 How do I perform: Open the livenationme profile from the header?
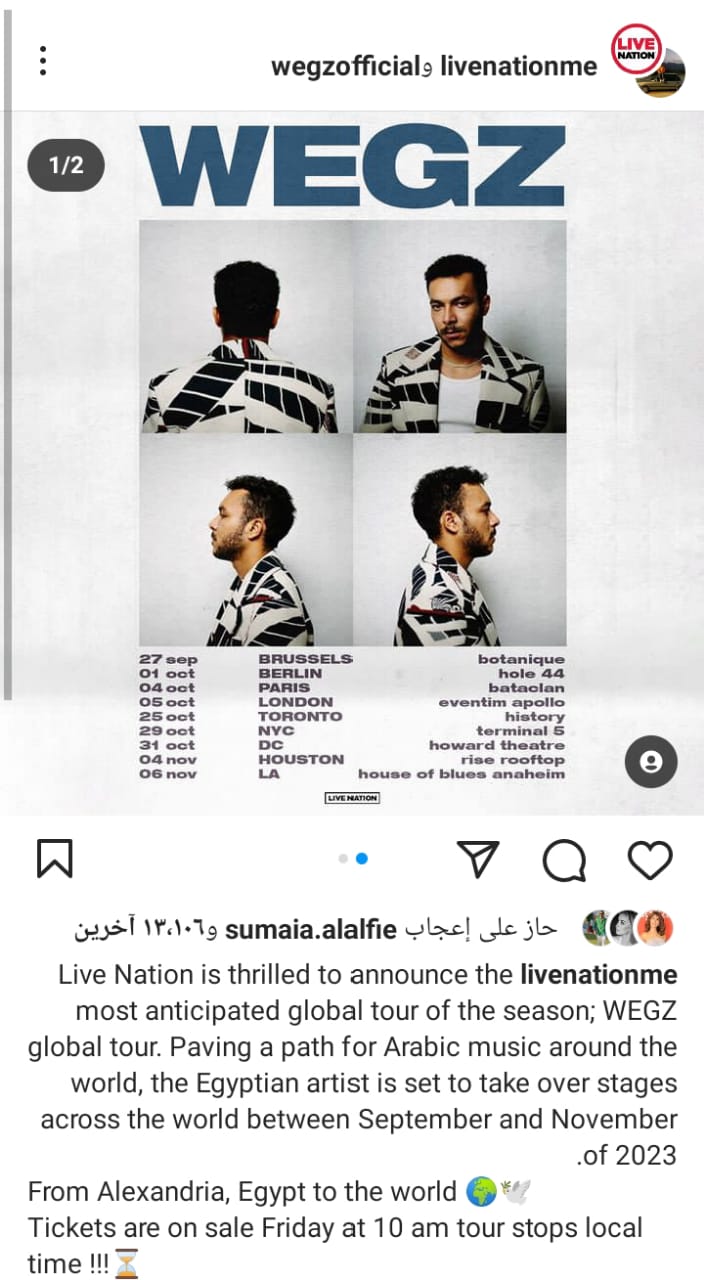(519, 66)
